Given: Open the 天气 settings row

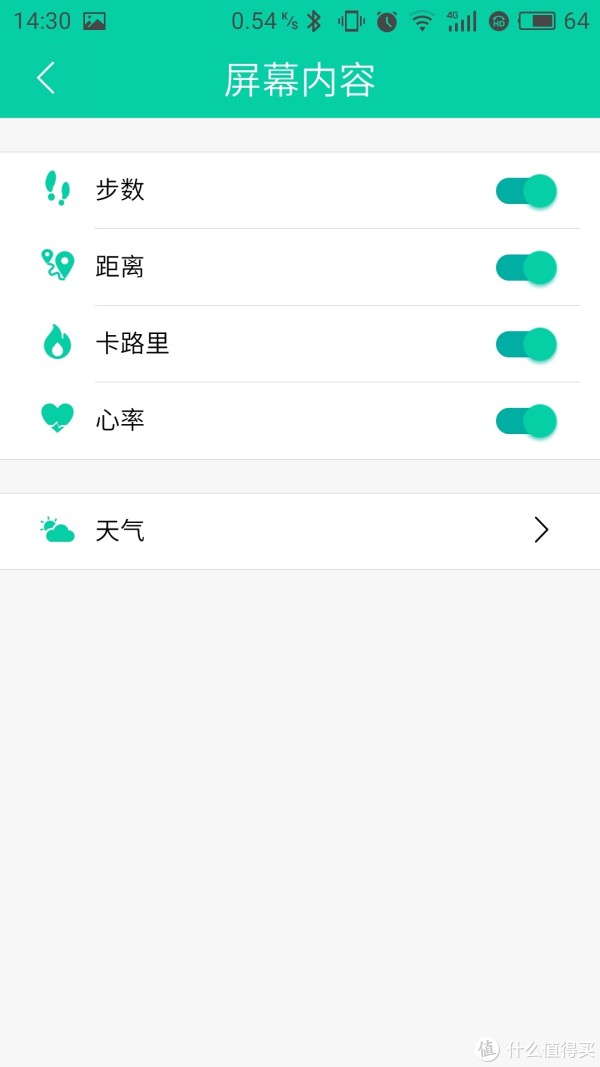Looking at the screenshot, I should click(300, 531).
